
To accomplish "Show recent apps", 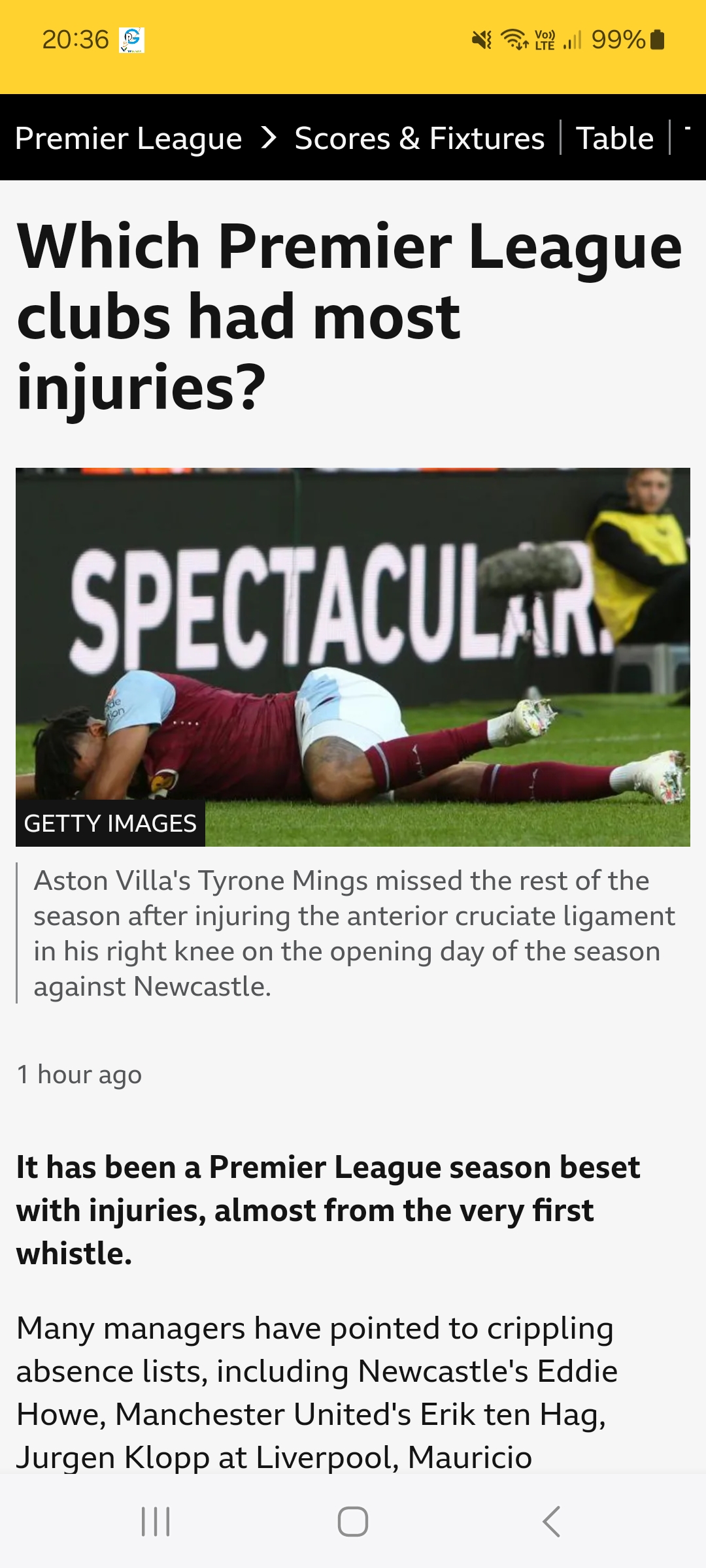I will coord(156,1522).
